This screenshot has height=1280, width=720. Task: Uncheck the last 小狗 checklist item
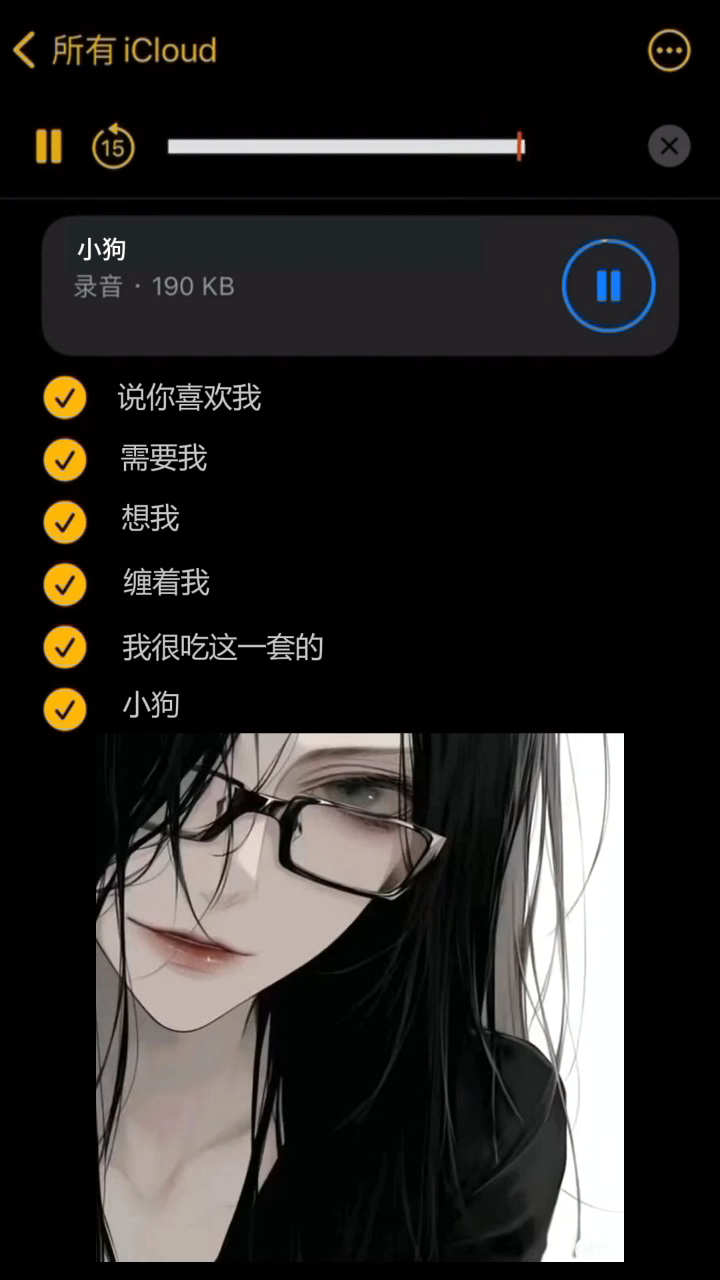pyautogui.click(x=65, y=709)
